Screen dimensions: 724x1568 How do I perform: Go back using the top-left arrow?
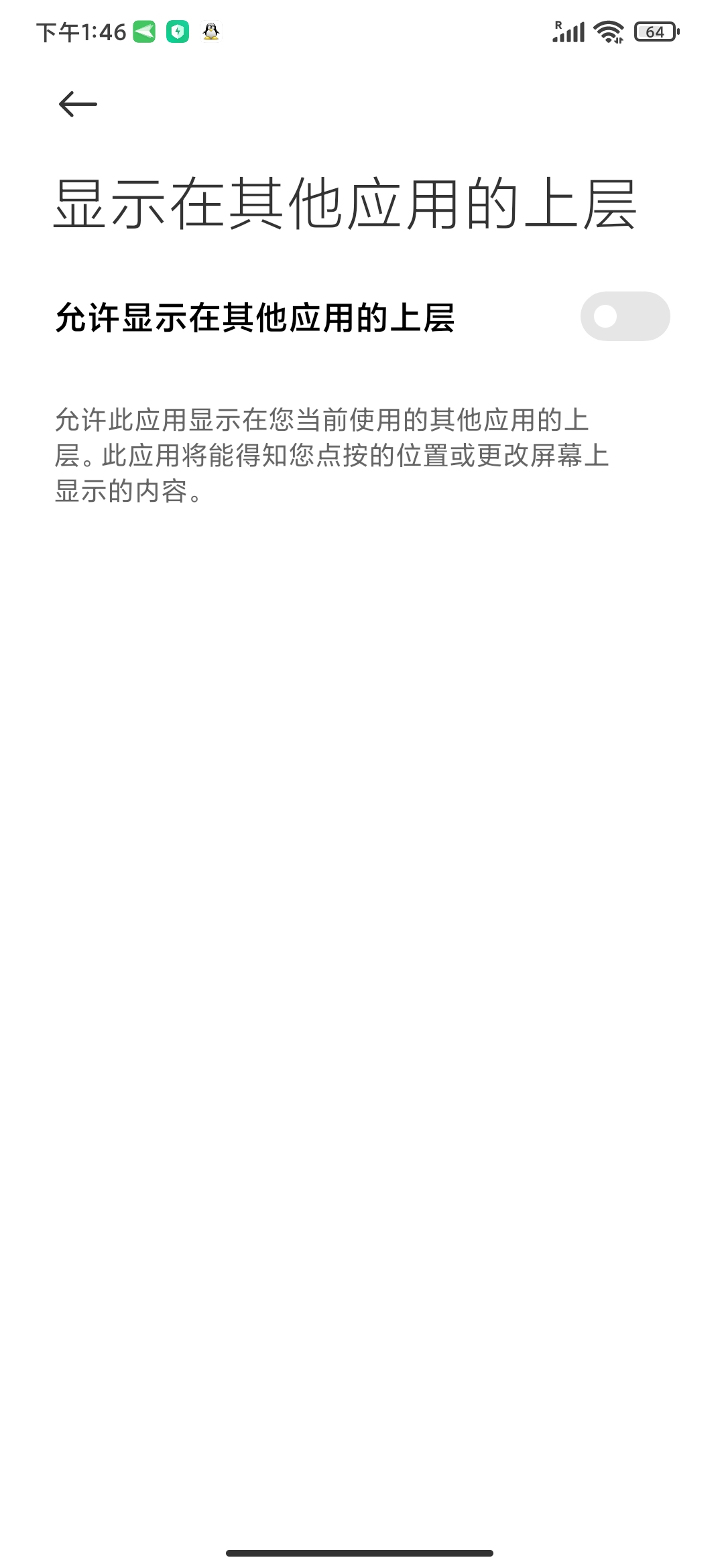tap(78, 105)
